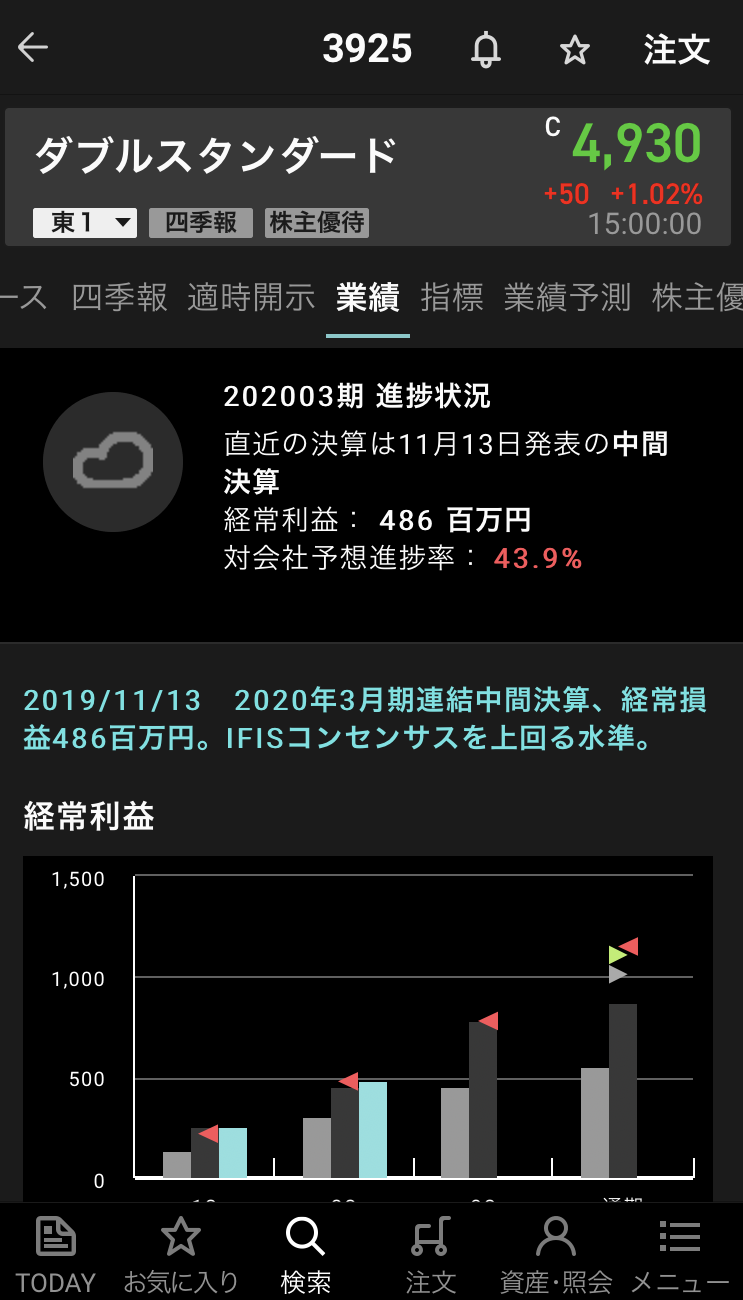Switch to the 指標 tab
The image size is (743, 1300).
(x=452, y=297)
